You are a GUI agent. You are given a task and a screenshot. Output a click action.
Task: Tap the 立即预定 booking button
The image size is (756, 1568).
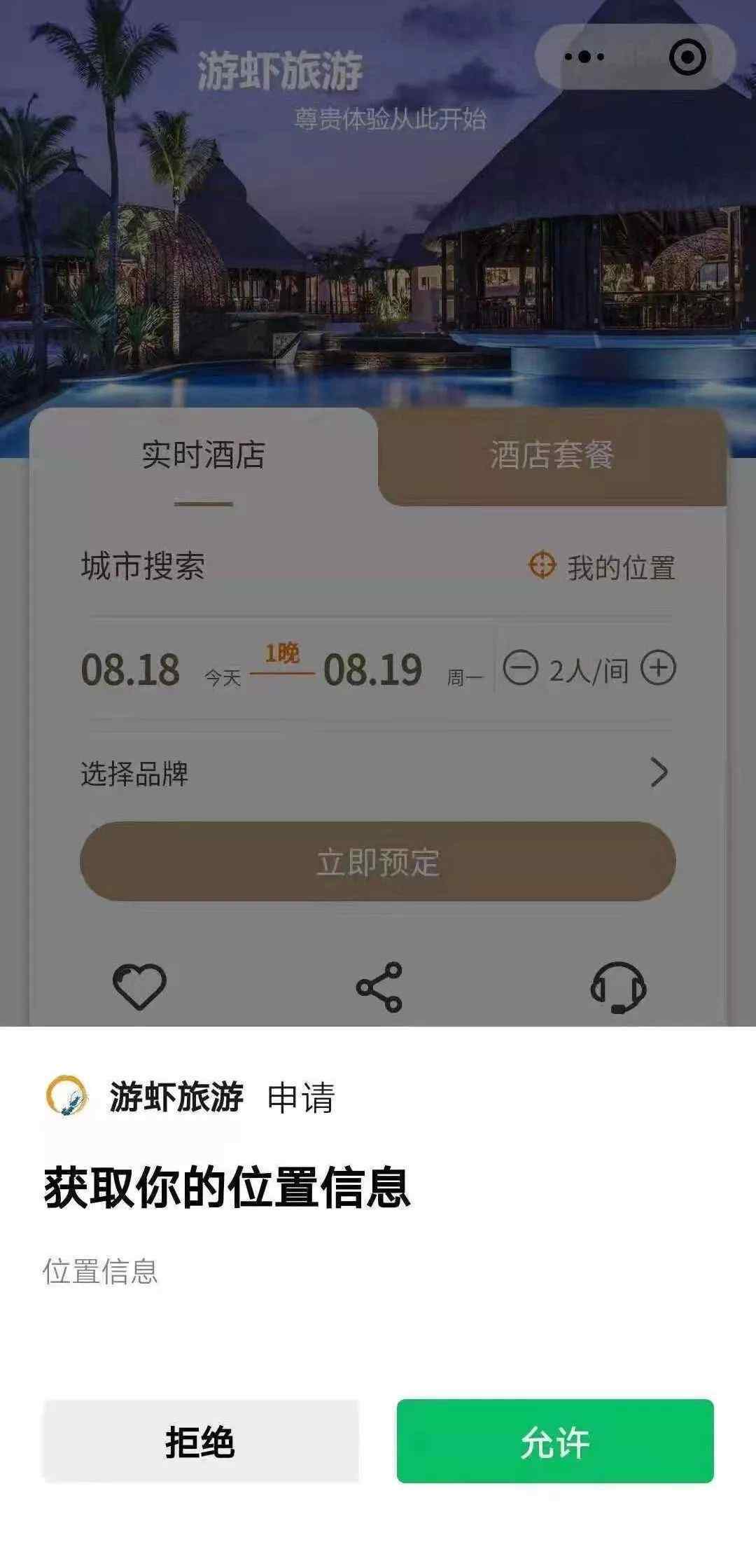pos(378,861)
